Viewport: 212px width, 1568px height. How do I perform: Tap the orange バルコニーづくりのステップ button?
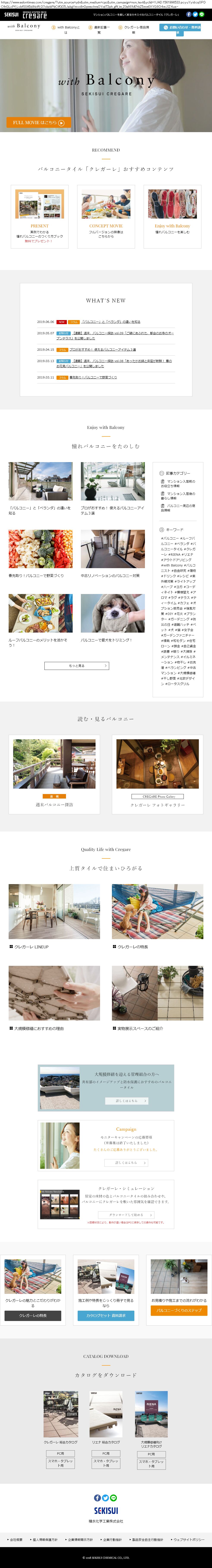coord(179,1310)
